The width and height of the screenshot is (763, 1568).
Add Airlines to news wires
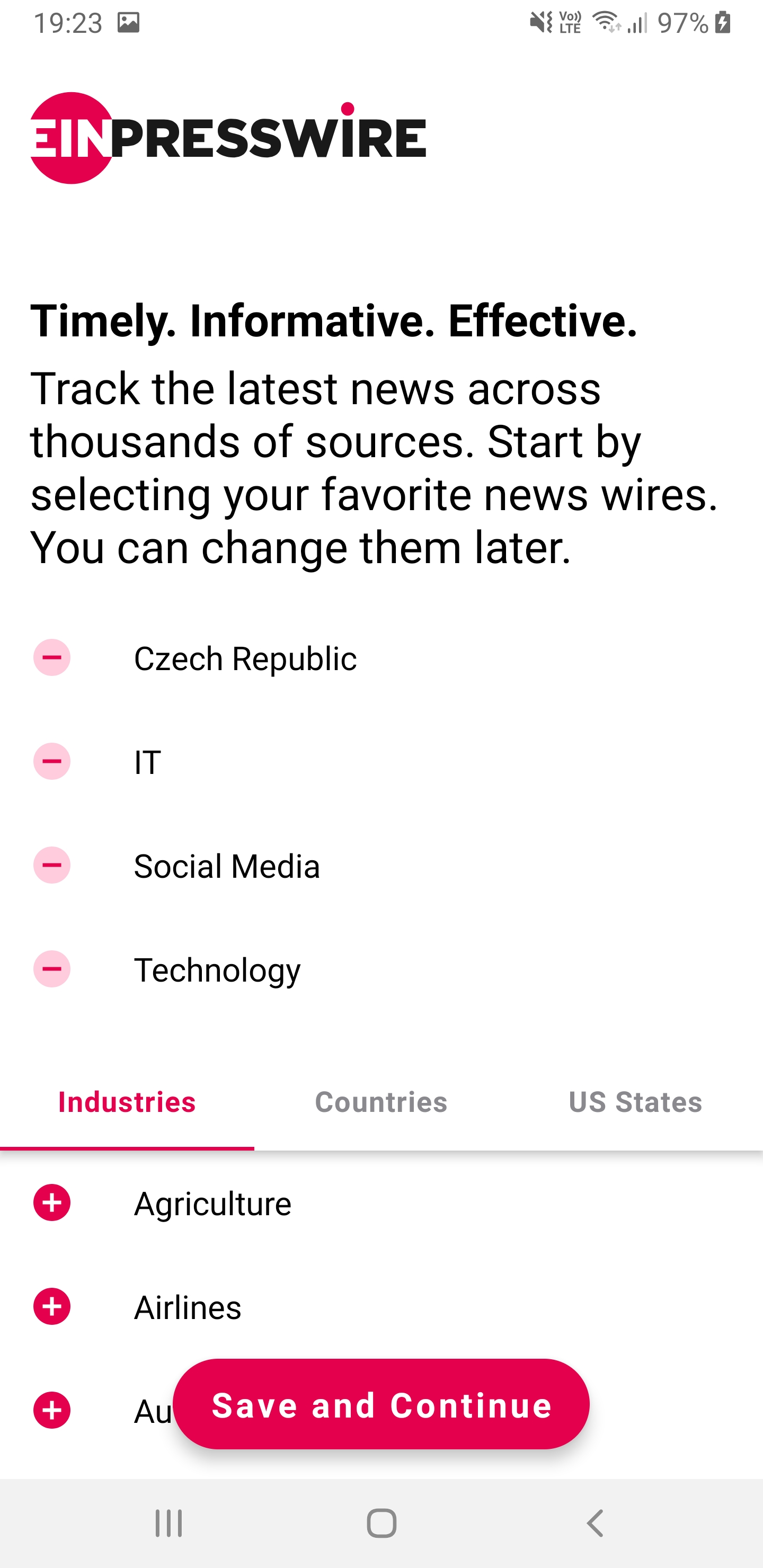52,1306
